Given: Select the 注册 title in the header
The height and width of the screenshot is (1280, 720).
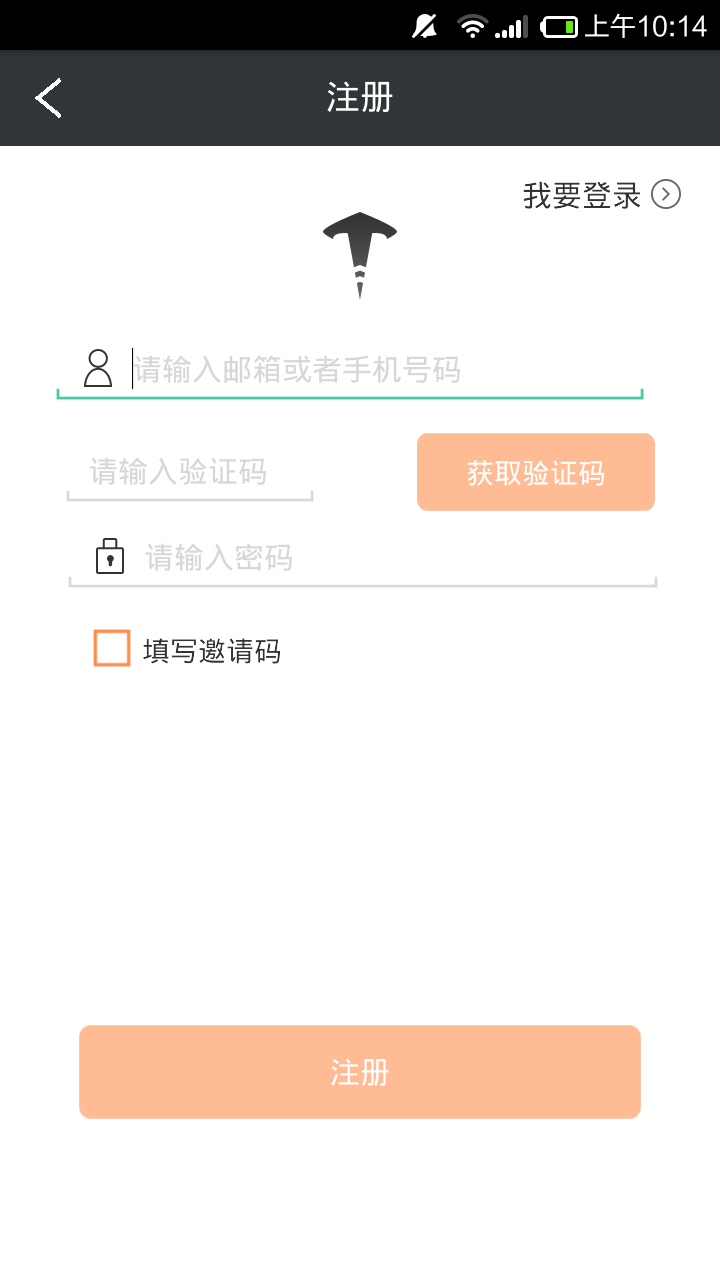Looking at the screenshot, I should (x=360, y=97).
